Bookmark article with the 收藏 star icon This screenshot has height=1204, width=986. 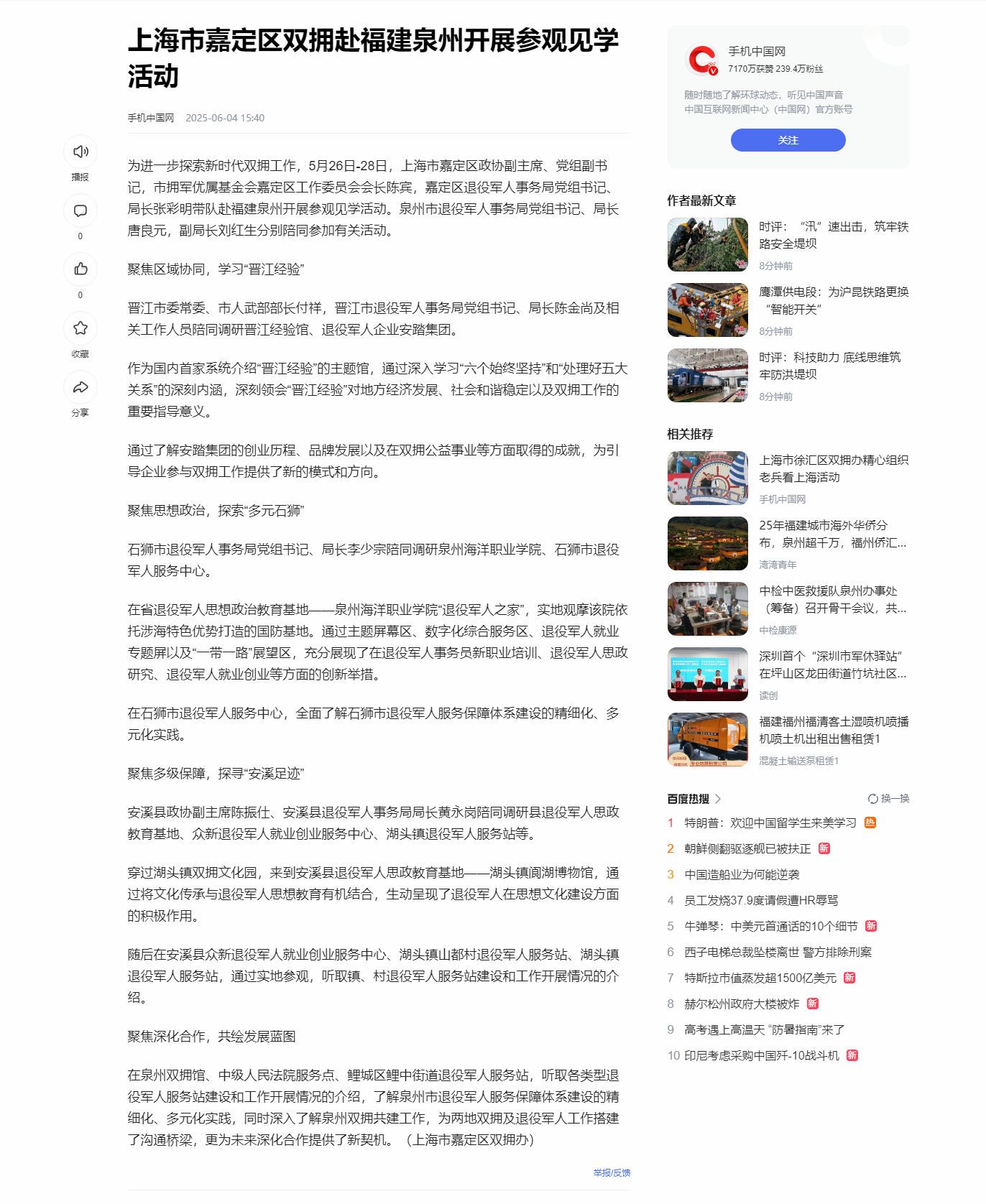click(80, 328)
